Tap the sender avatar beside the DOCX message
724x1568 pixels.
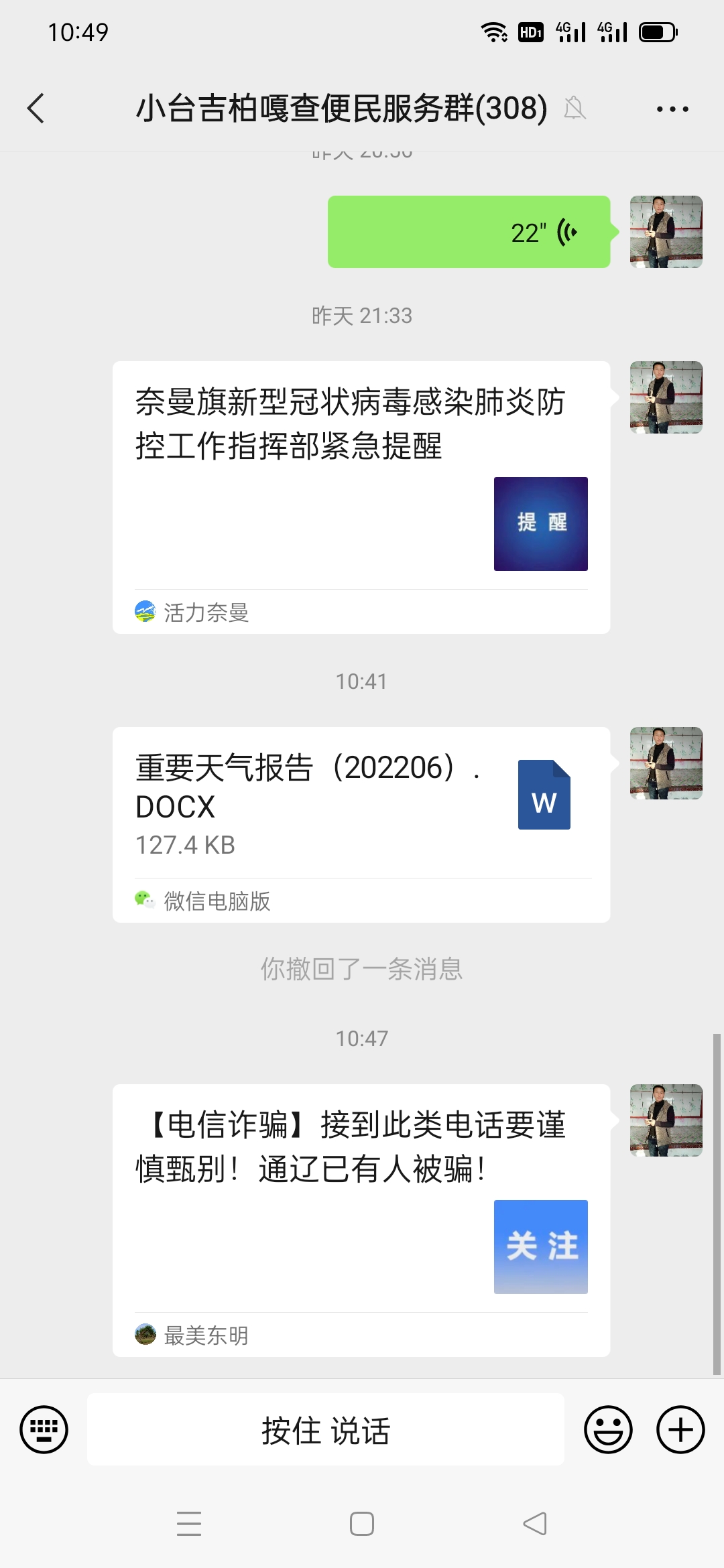[x=666, y=763]
